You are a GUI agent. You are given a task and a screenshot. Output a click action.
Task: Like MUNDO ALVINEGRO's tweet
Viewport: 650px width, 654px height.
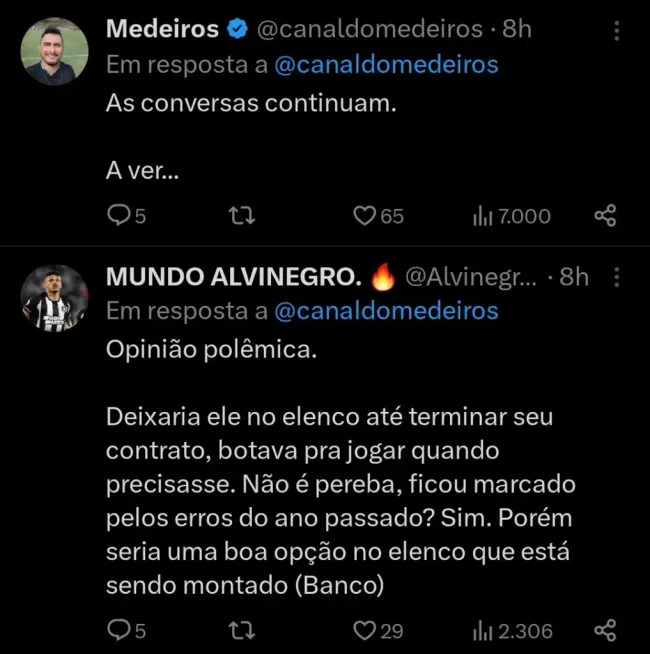click(365, 630)
